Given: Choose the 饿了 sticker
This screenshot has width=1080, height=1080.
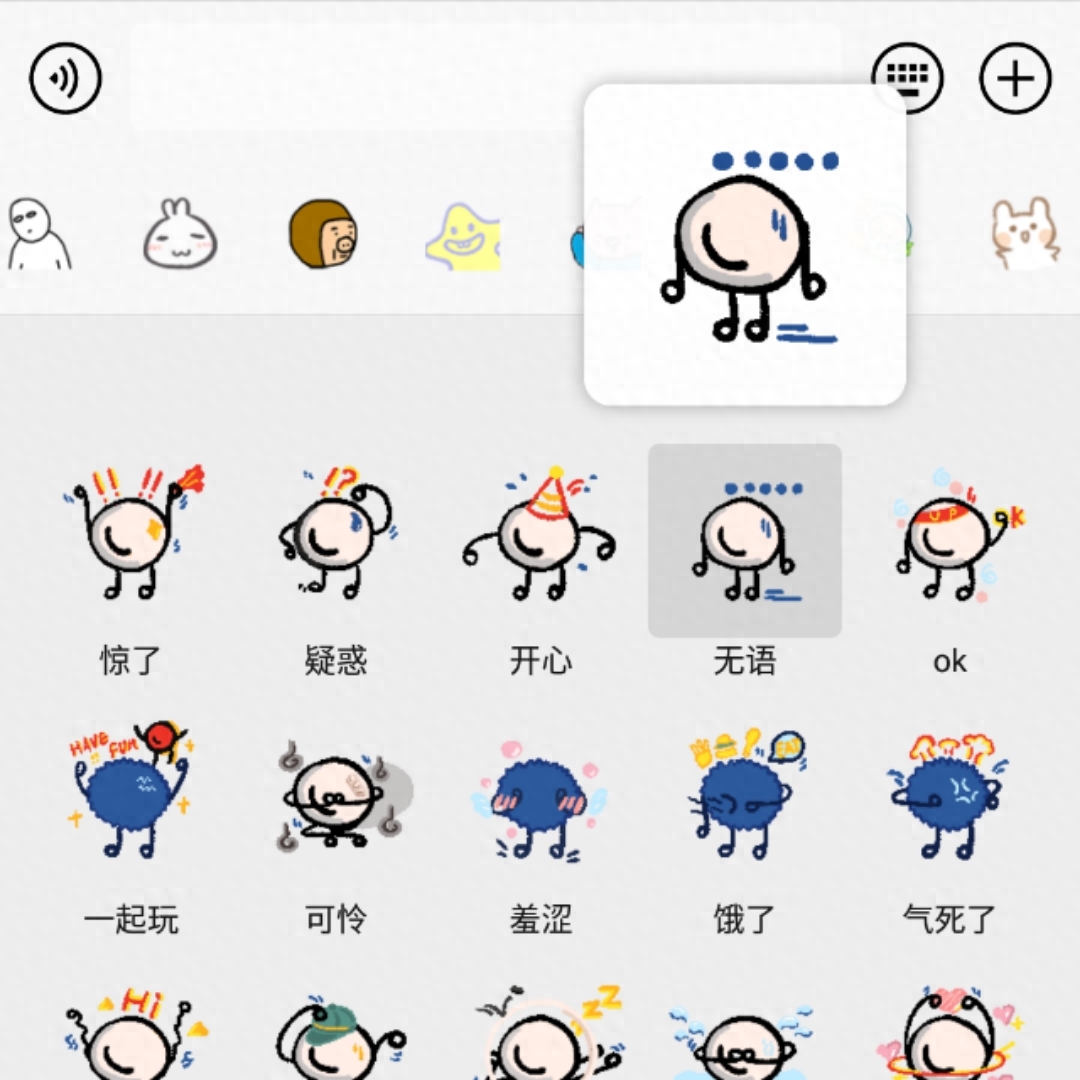Looking at the screenshot, I should pyautogui.click(x=745, y=795).
